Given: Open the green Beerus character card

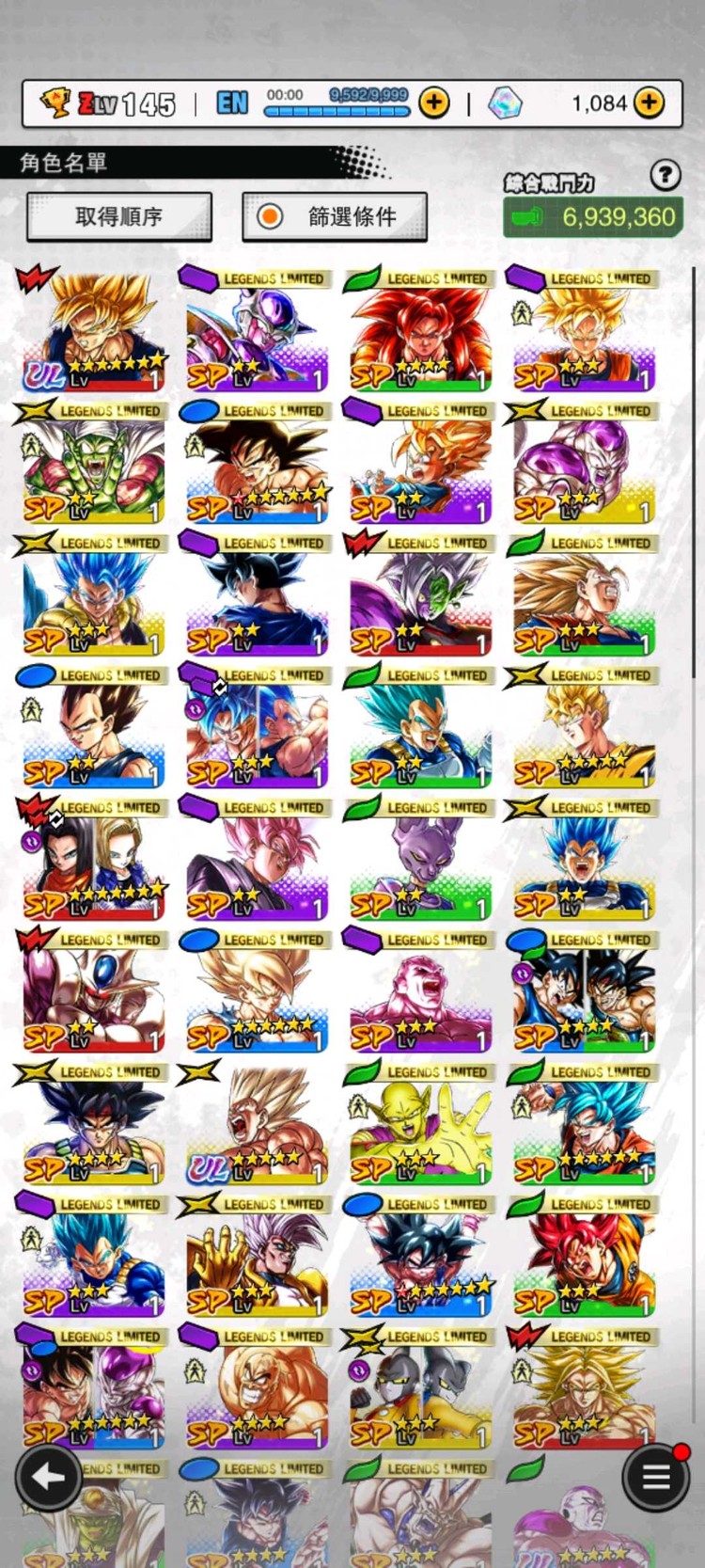Looking at the screenshot, I should (419, 861).
